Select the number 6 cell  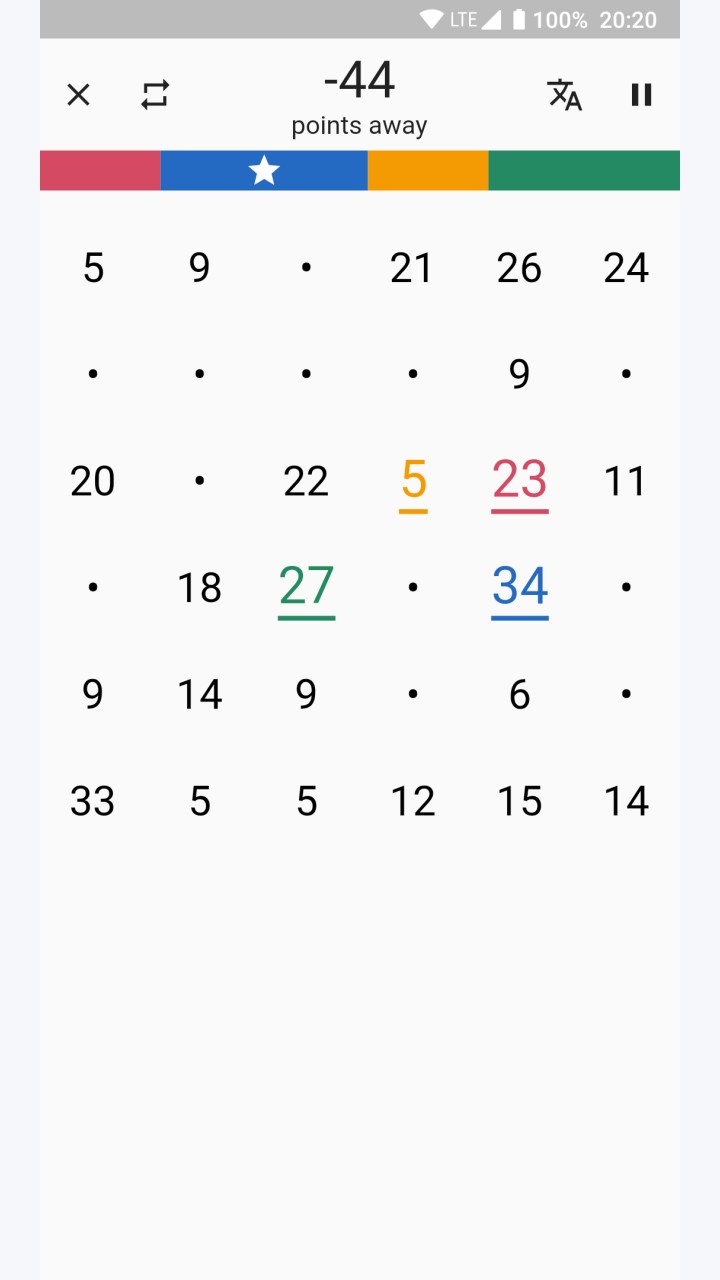[x=520, y=694]
